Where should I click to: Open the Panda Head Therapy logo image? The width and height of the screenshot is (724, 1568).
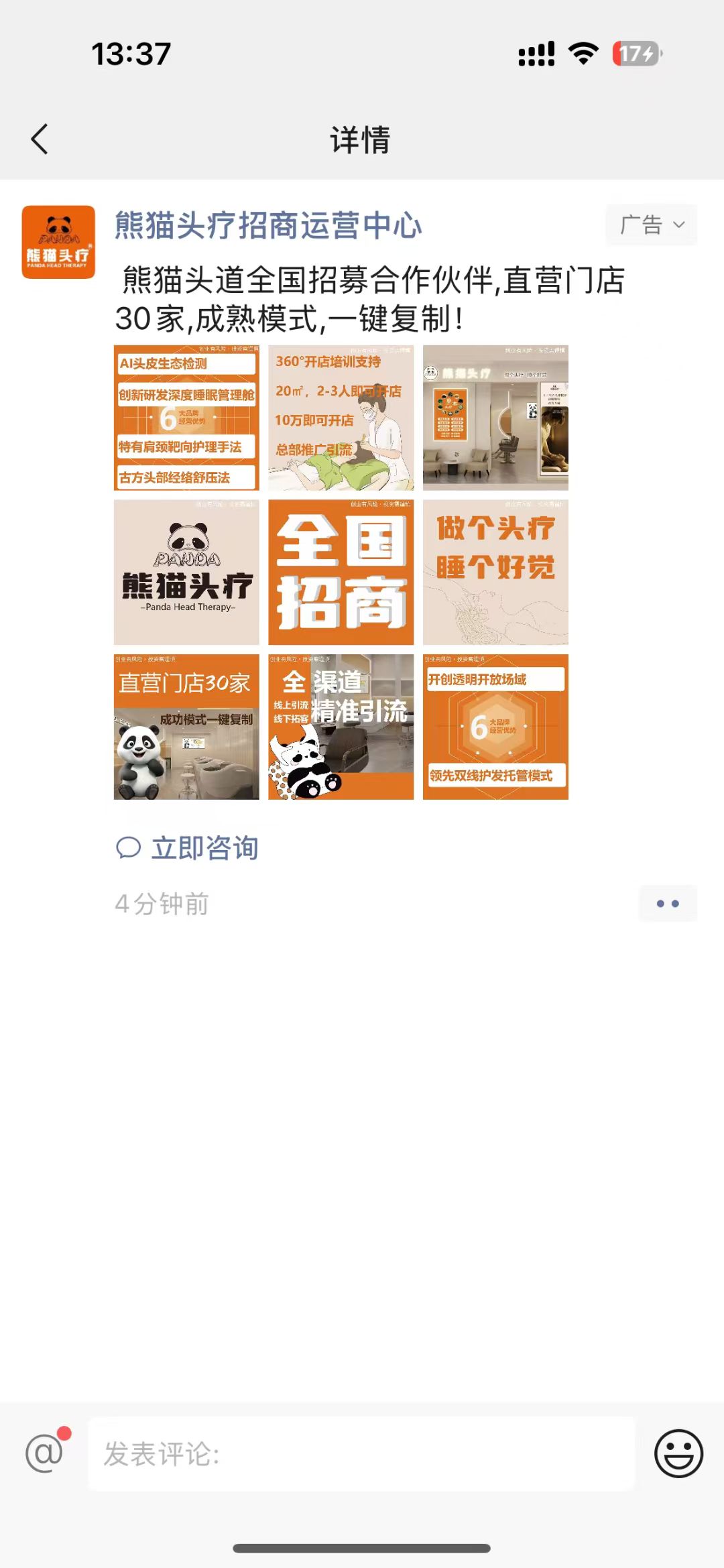click(x=186, y=572)
